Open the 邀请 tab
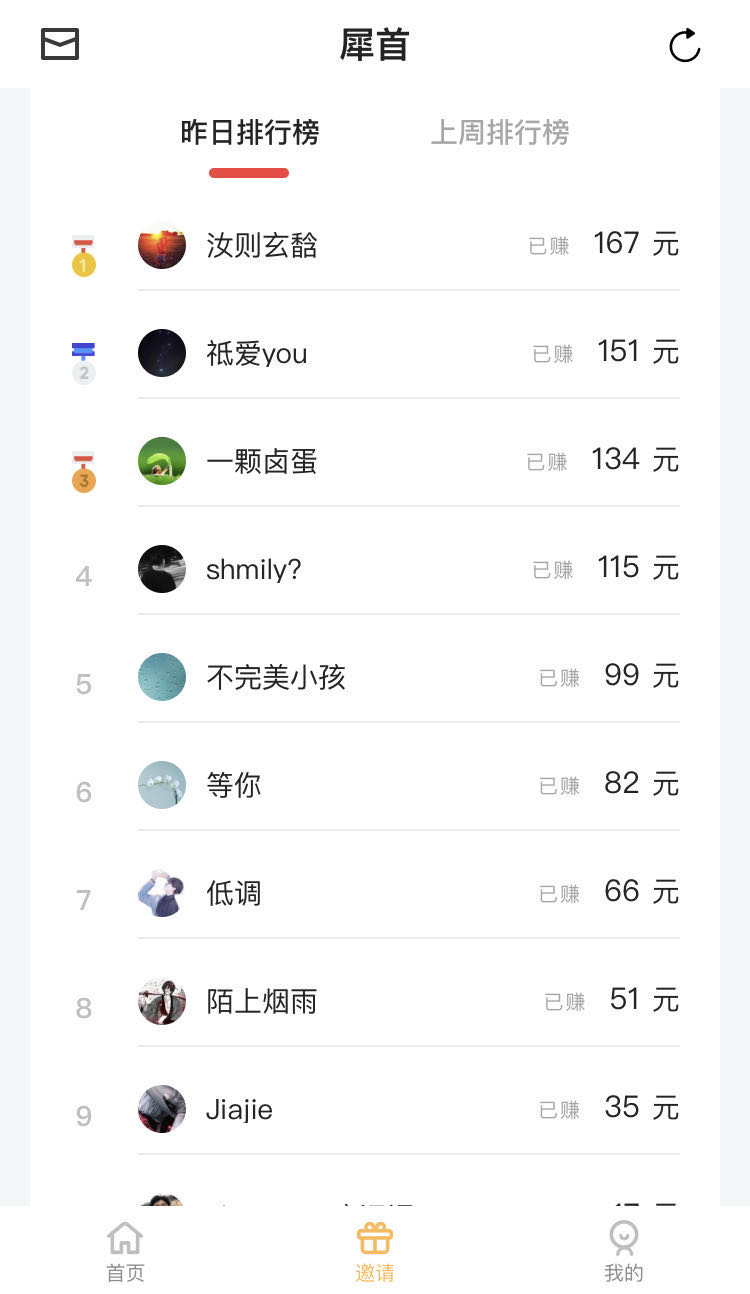750x1294 pixels. coord(375,1251)
